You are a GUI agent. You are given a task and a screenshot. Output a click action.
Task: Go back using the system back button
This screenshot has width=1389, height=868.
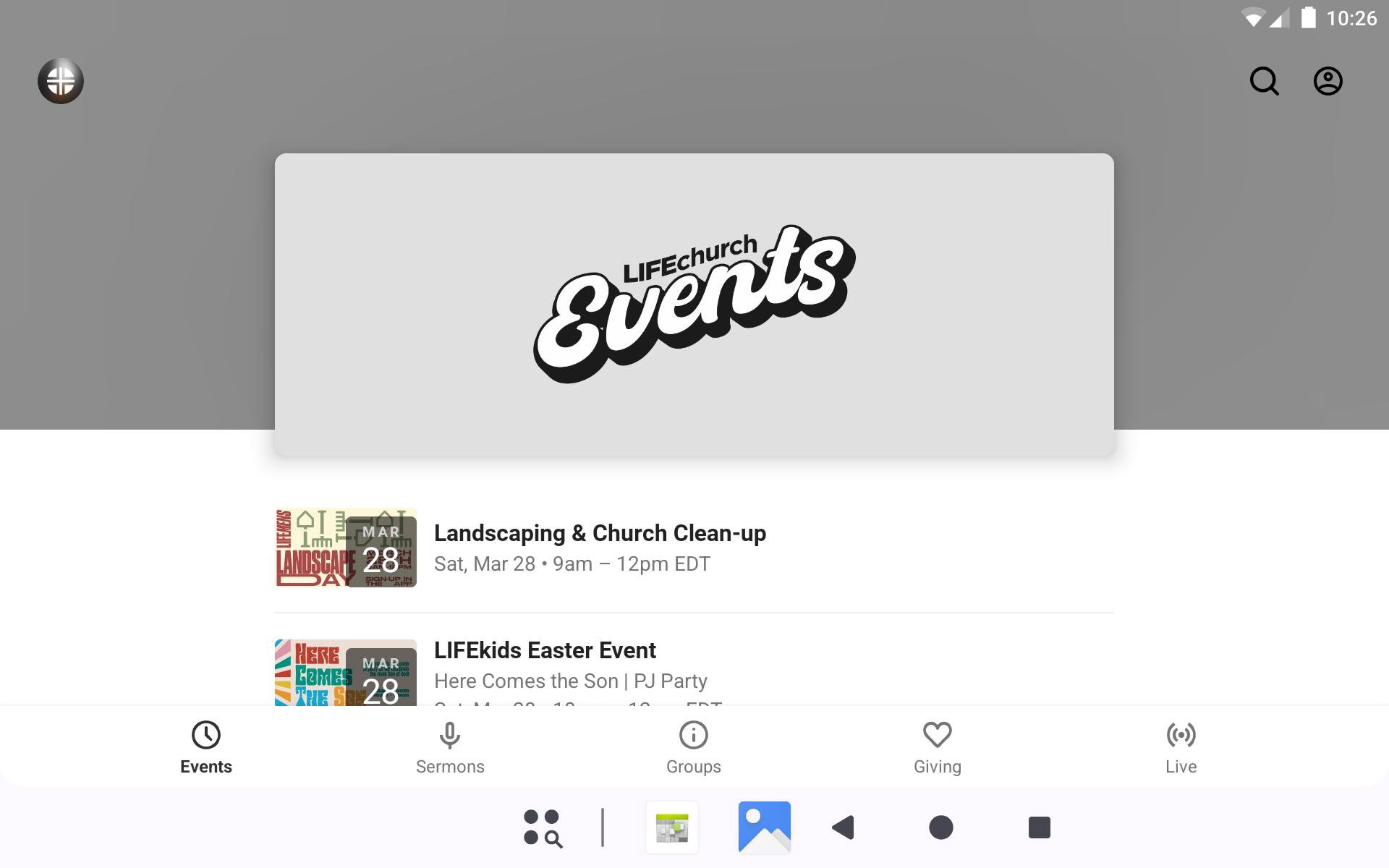click(x=844, y=827)
